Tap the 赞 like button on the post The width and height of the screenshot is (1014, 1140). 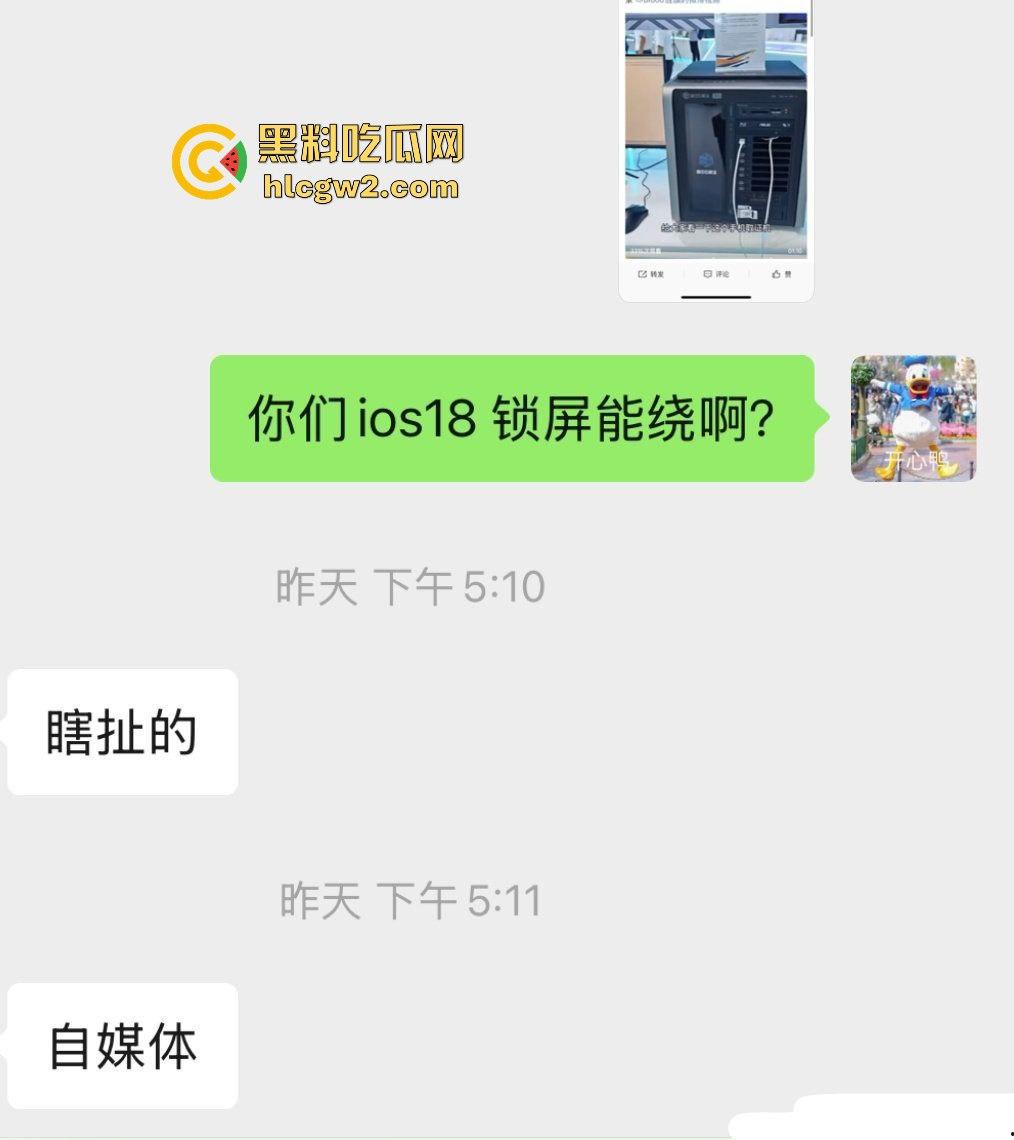(783, 274)
